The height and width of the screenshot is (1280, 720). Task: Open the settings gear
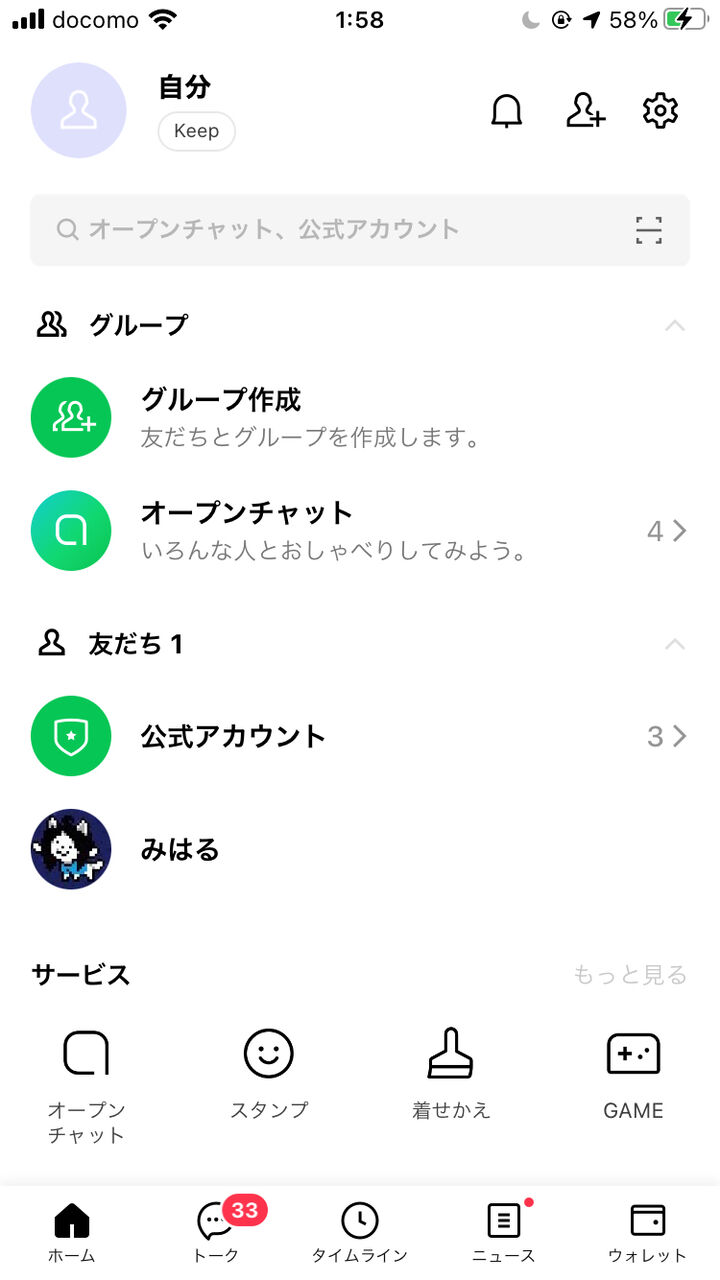(660, 111)
